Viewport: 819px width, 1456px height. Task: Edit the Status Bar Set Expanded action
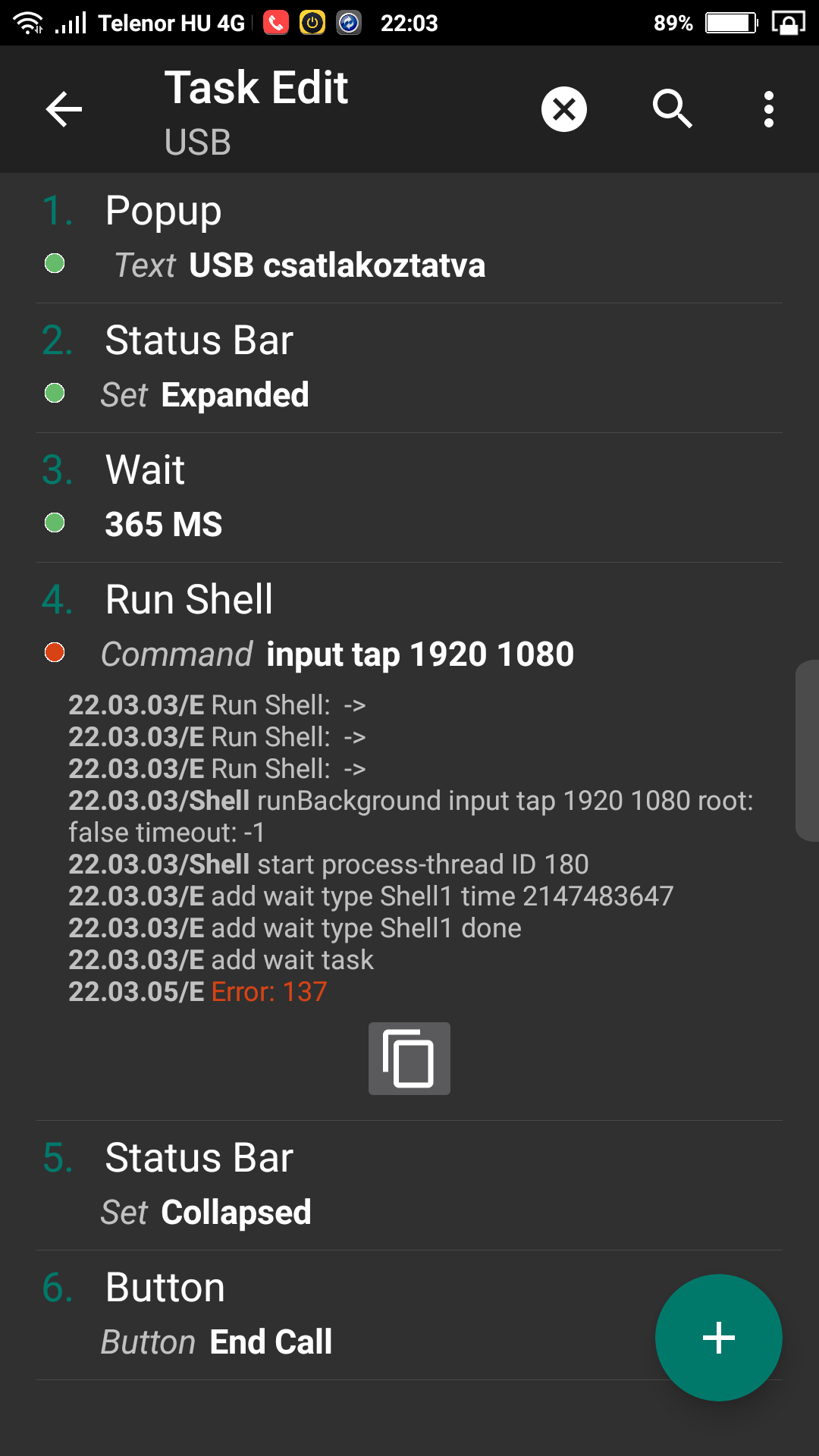coord(409,369)
